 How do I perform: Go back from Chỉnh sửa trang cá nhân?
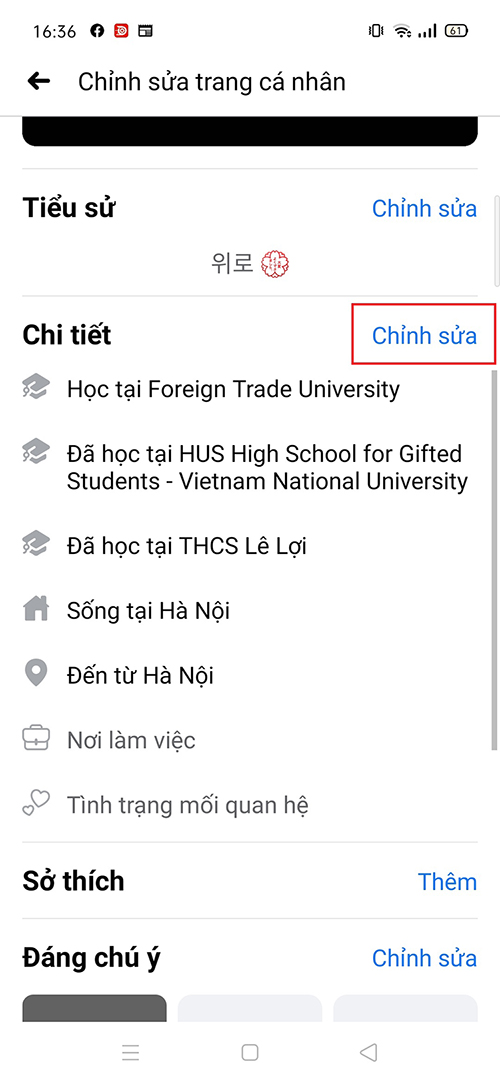click(39, 82)
